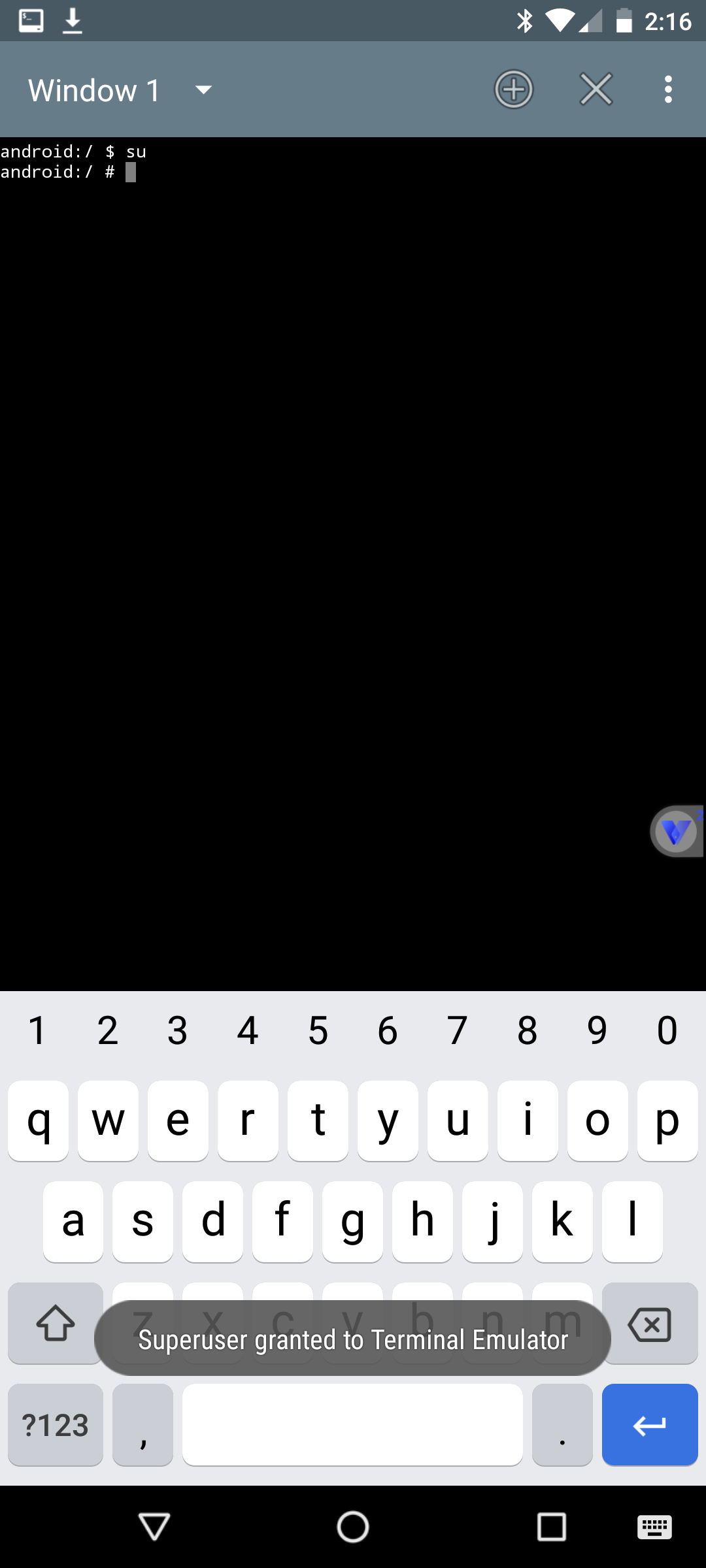Hide keyboard with the navigation back button
This screenshot has width=706, height=1568.
point(154,1527)
